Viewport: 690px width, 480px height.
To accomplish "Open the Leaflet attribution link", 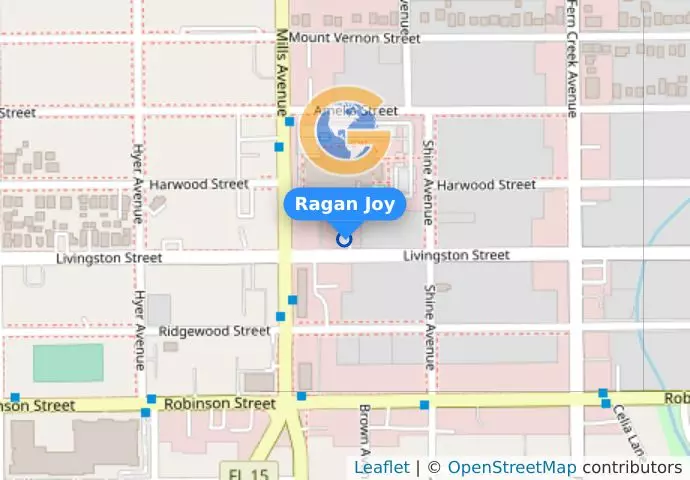I will 381,467.
